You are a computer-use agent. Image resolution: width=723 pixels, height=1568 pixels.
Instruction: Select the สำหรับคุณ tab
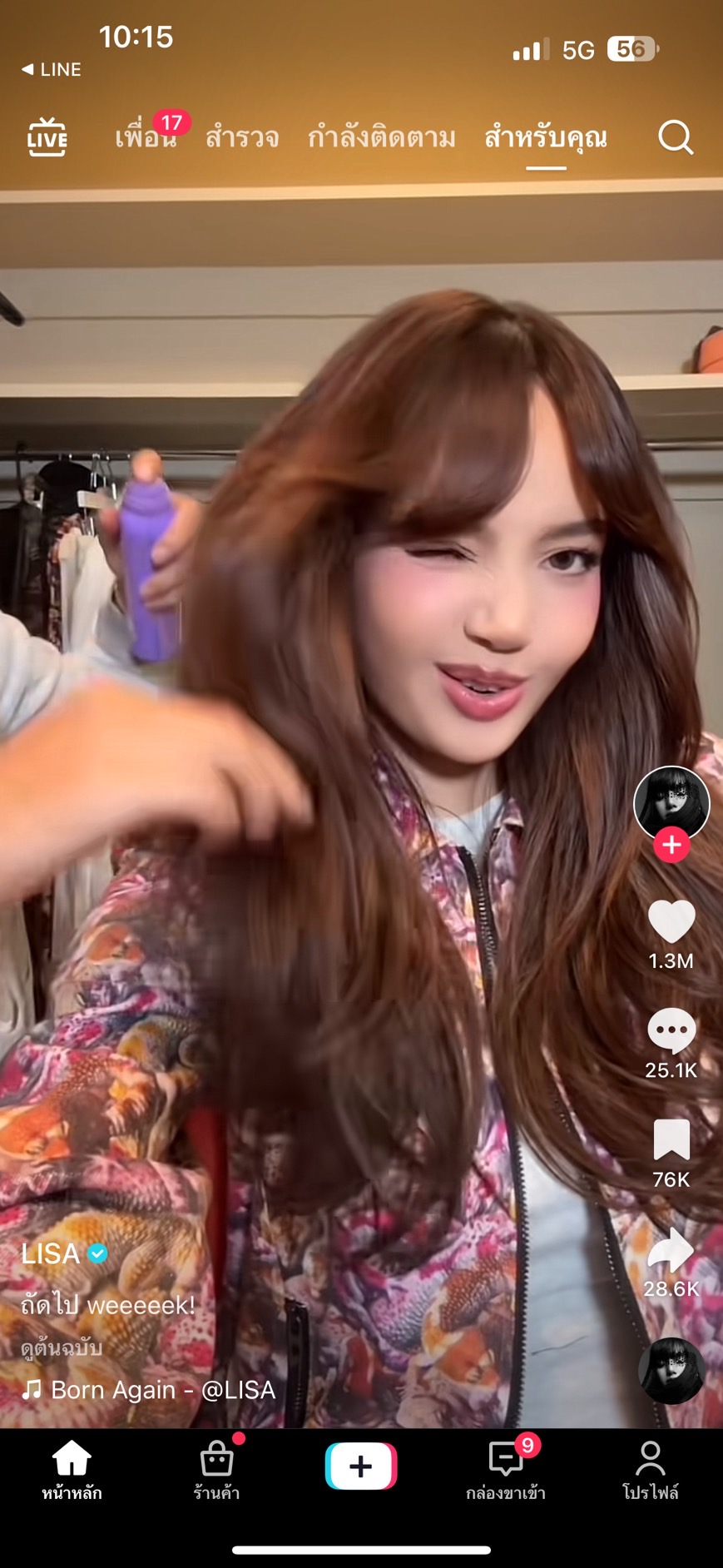click(x=546, y=136)
